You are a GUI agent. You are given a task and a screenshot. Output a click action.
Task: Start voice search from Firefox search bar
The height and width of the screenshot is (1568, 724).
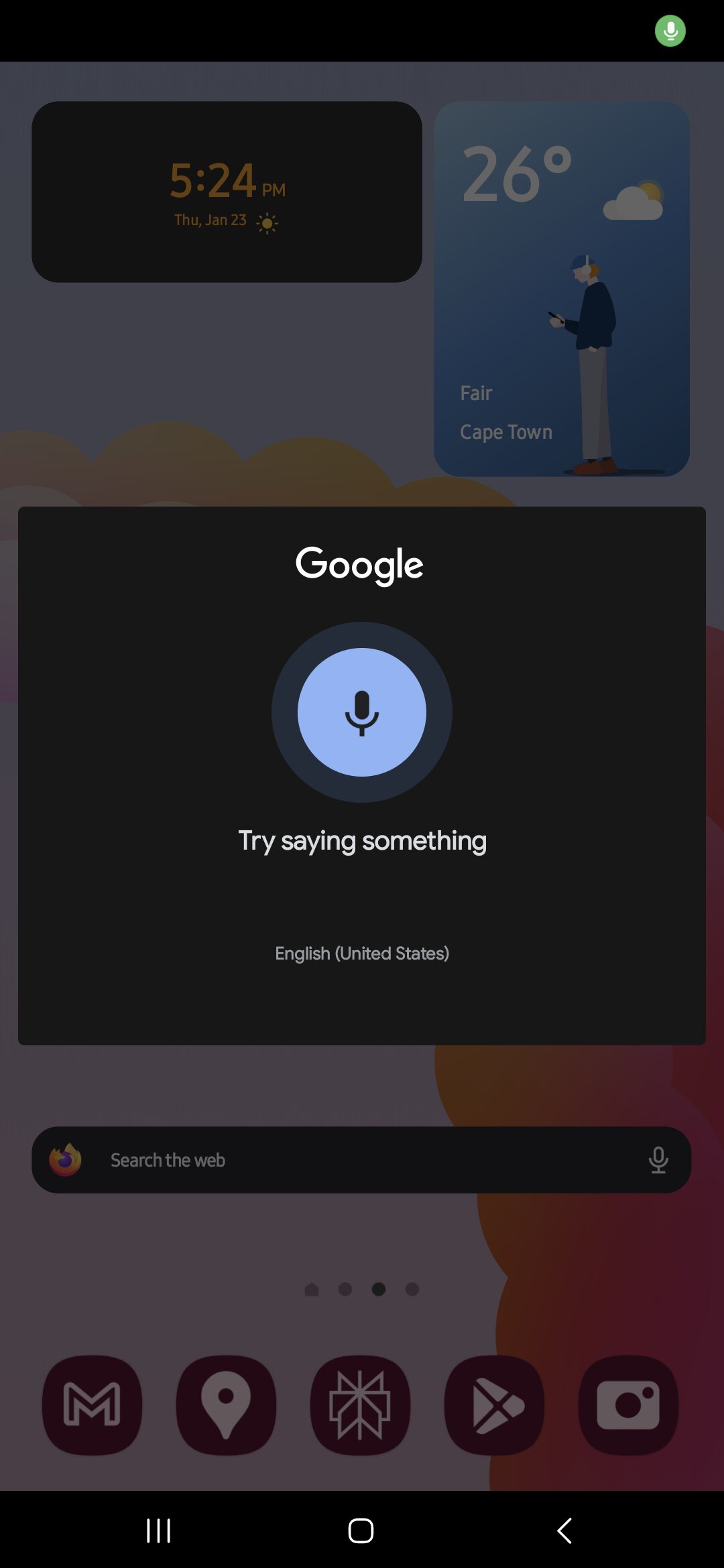tap(658, 1160)
